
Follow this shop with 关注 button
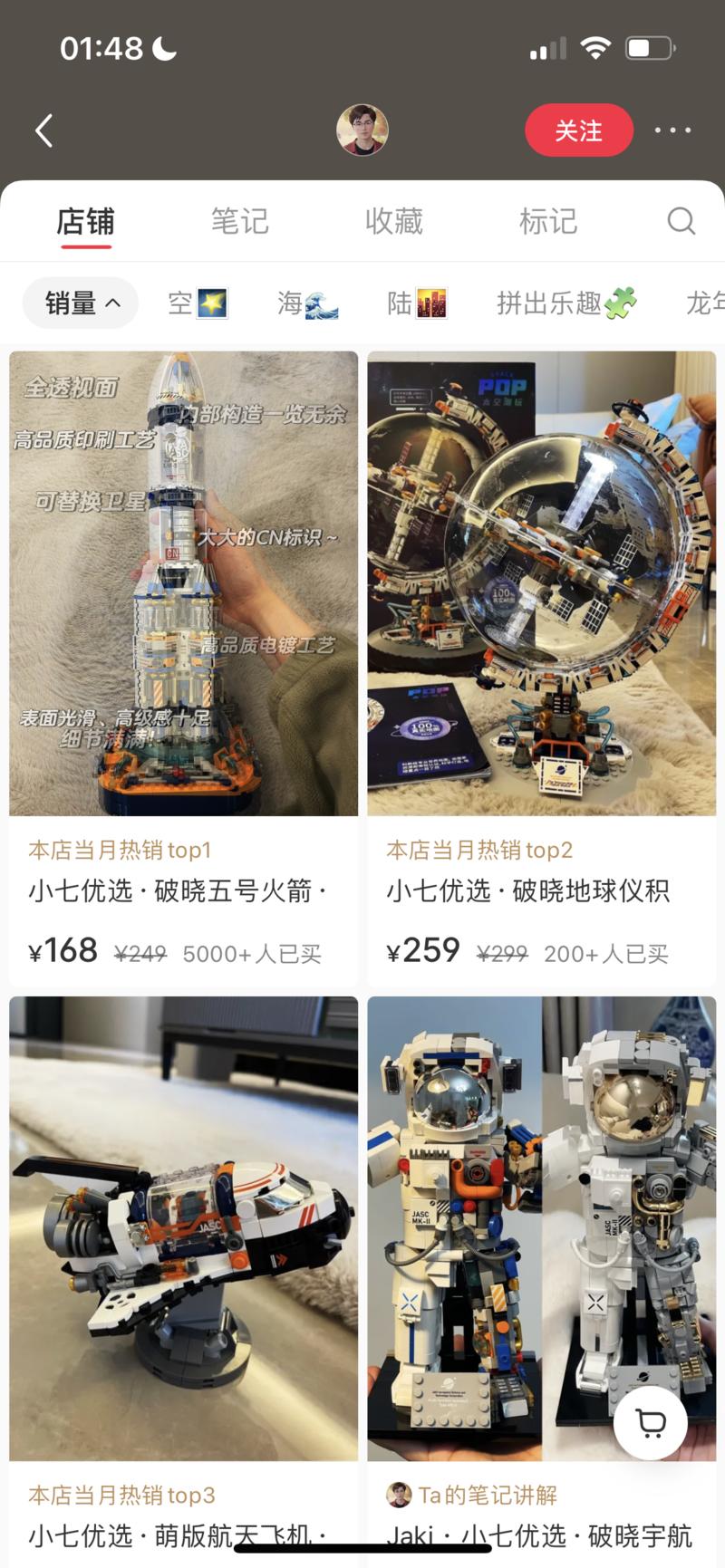click(578, 130)
